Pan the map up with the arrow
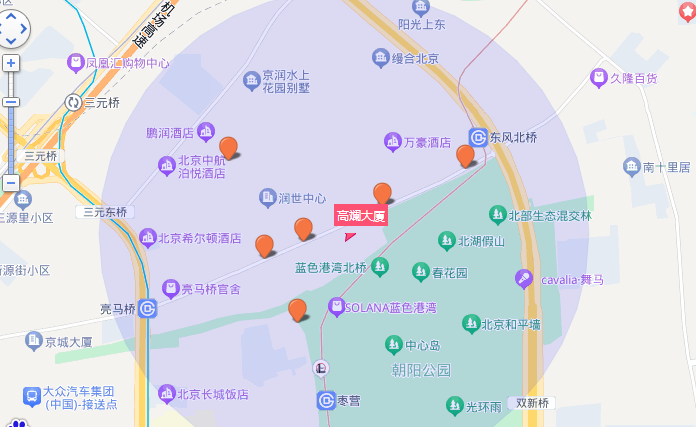This screenshot has width=696, height=427. [x=10, y=14]
